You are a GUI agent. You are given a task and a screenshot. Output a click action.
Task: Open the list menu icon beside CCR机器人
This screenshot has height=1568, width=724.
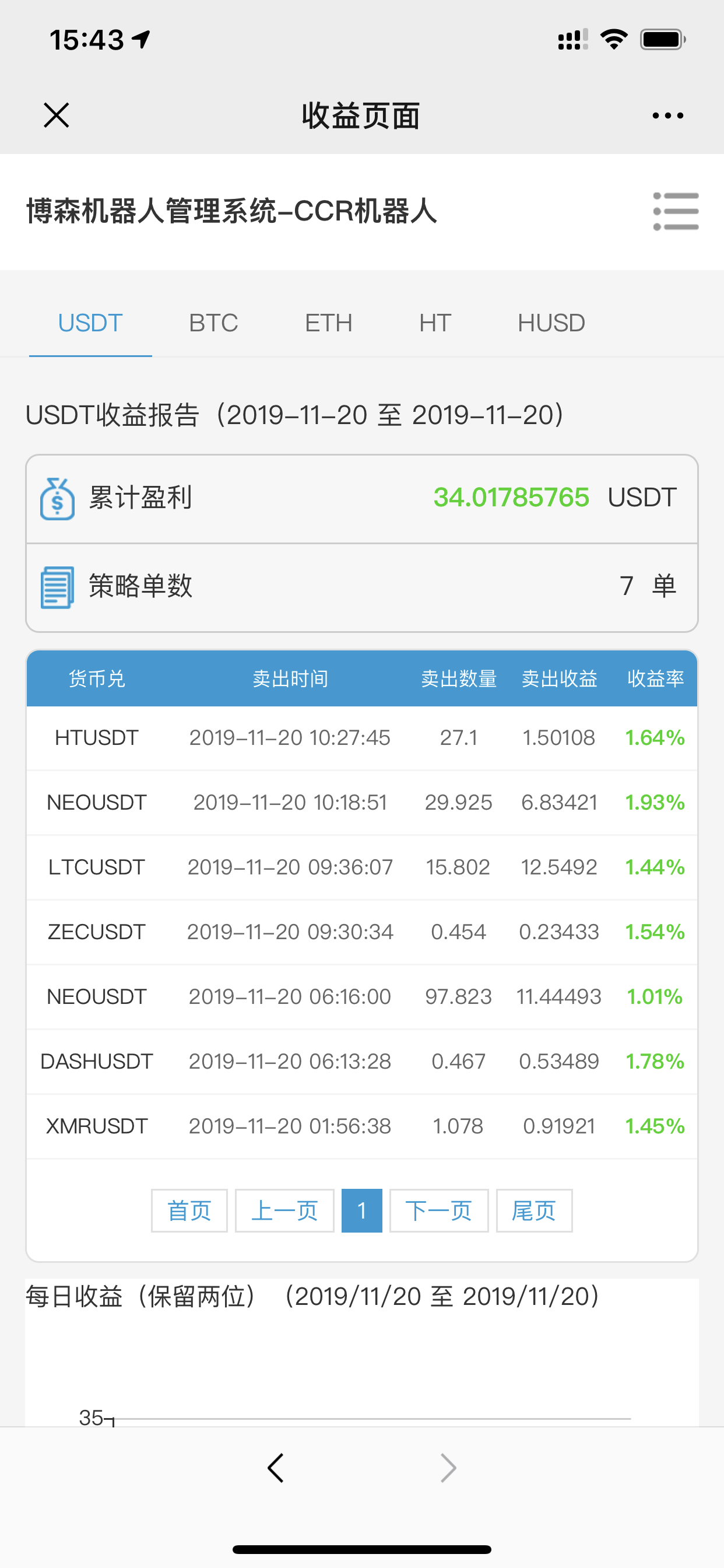click(676, 212)
